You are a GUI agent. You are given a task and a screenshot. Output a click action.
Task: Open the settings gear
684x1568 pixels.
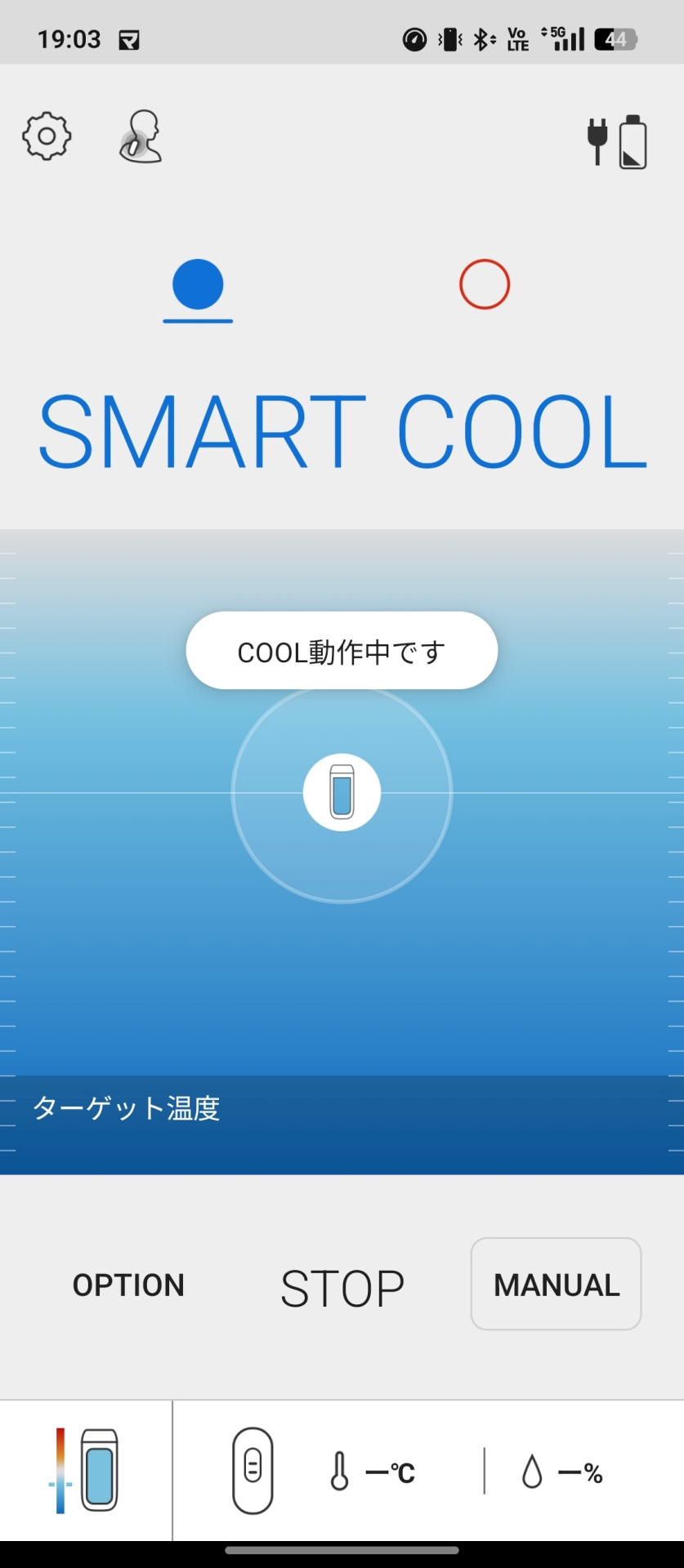(x=47, y=136)
